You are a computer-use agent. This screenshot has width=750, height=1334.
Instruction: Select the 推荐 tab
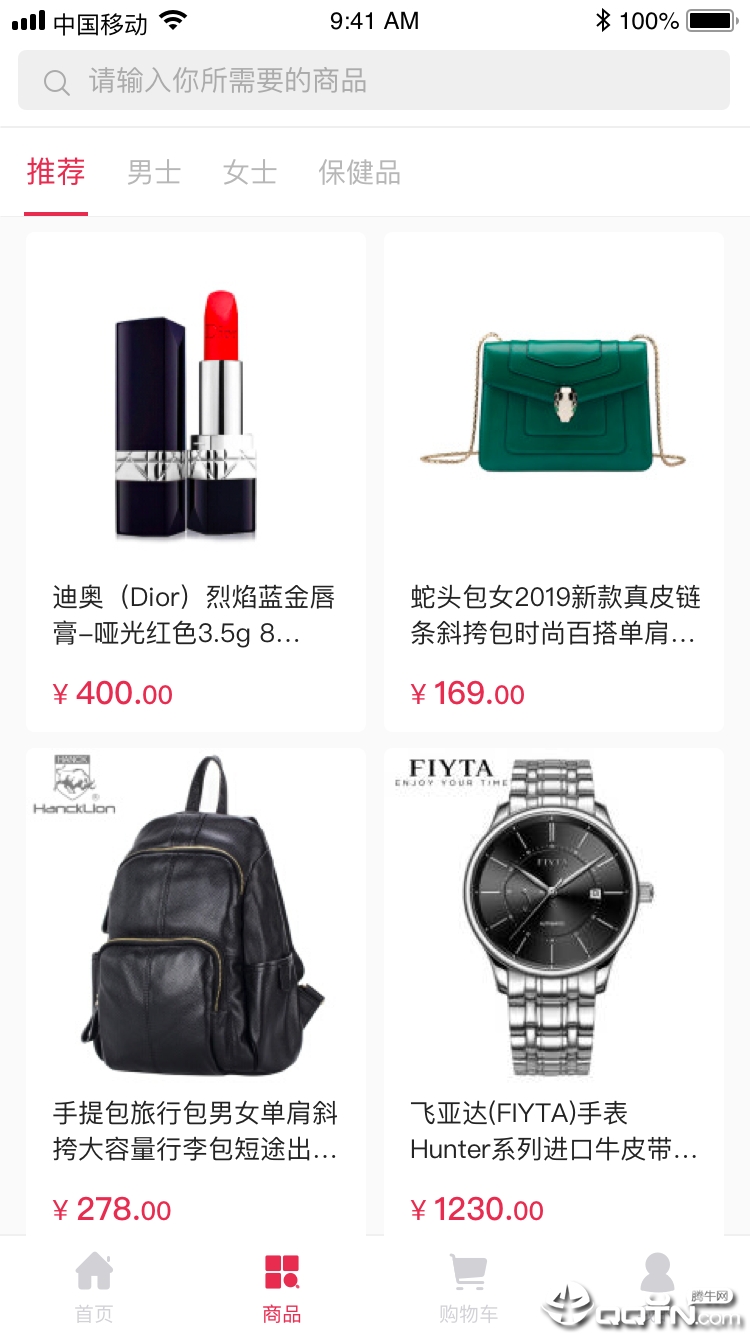56,173
